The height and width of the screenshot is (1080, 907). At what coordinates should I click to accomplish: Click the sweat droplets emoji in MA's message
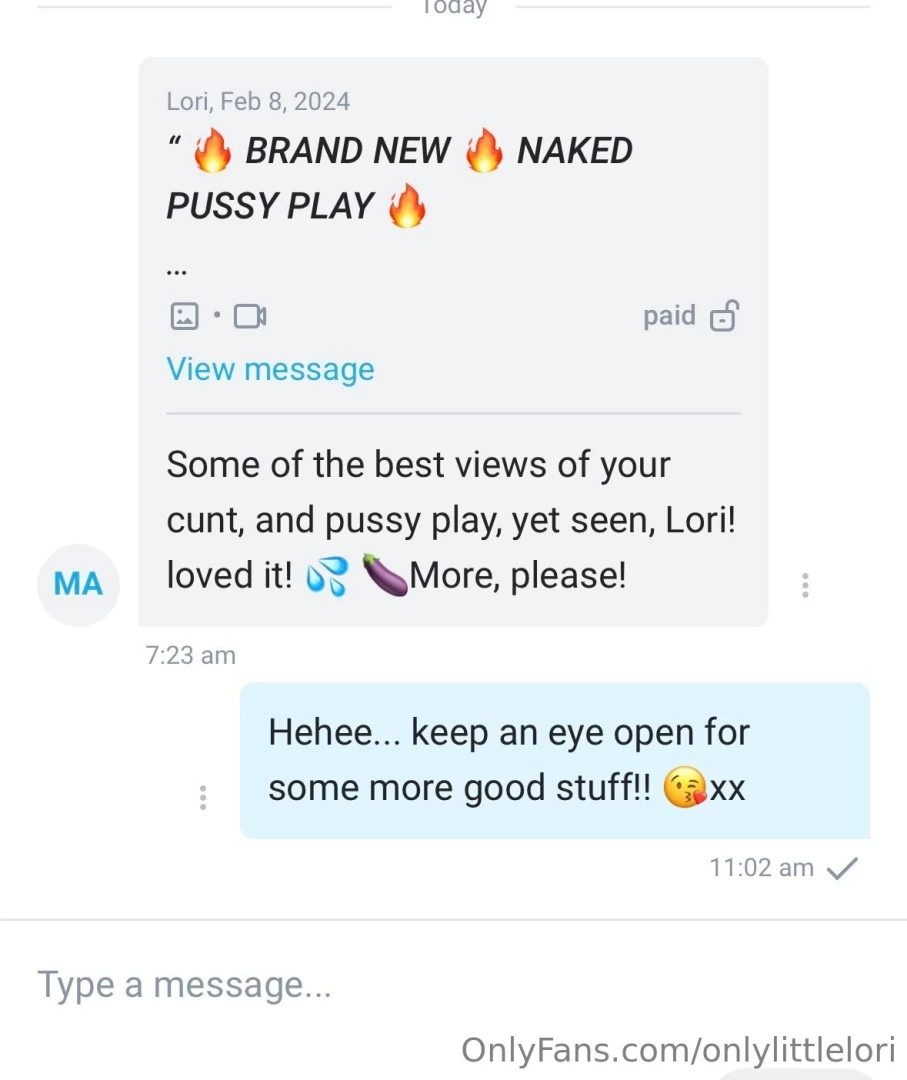pyautogui.click(x=325, y=576)
